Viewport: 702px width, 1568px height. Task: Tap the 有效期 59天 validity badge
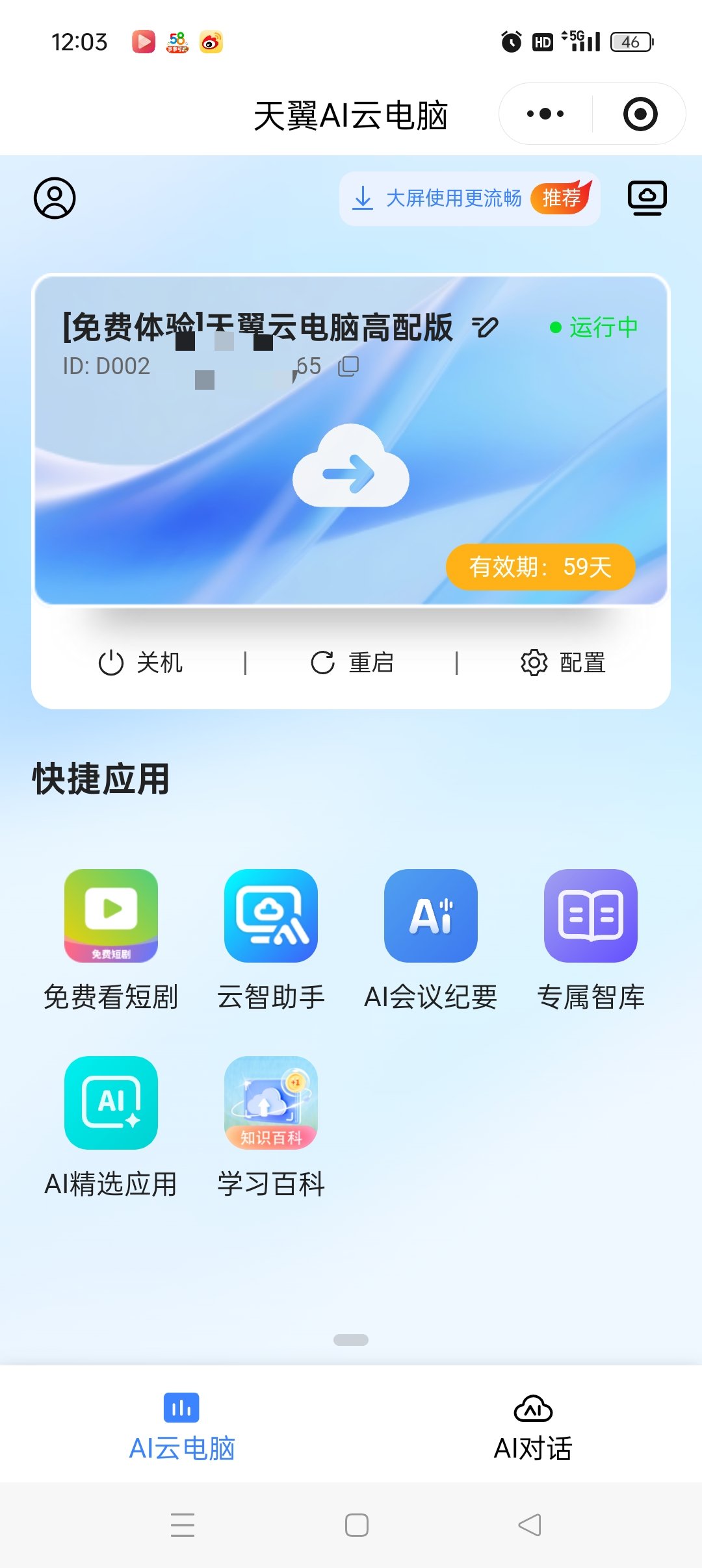pyautogui.click(x=539, y=567)
